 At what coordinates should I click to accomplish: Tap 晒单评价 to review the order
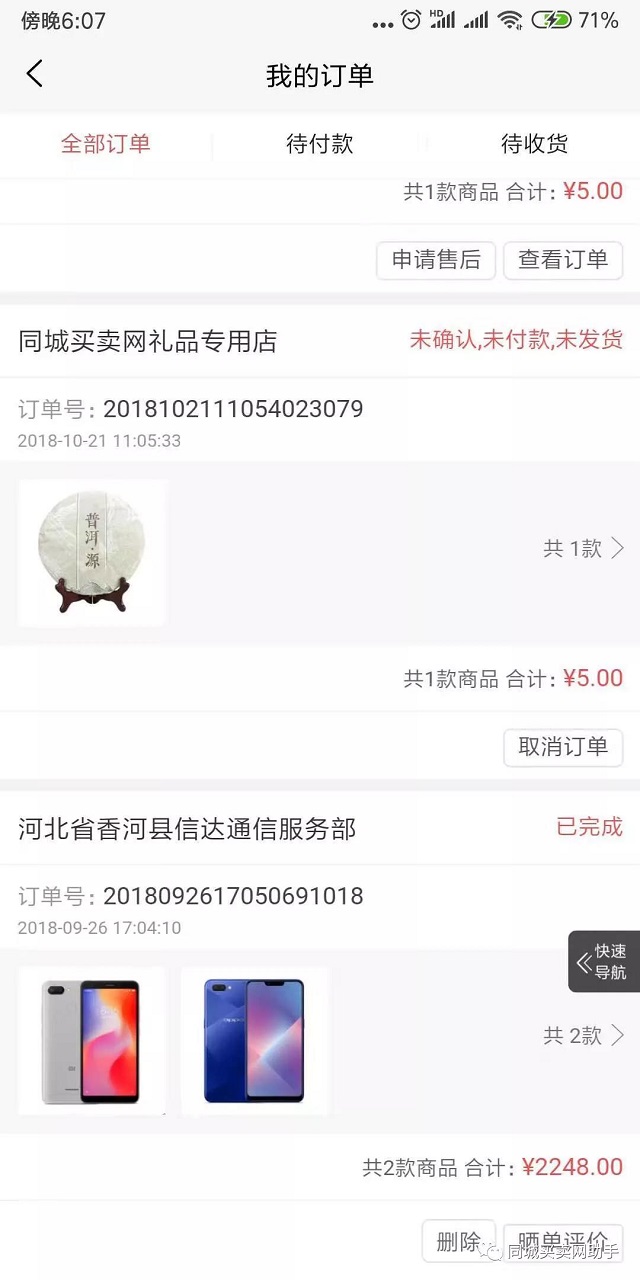click(x=563, y=1243)
